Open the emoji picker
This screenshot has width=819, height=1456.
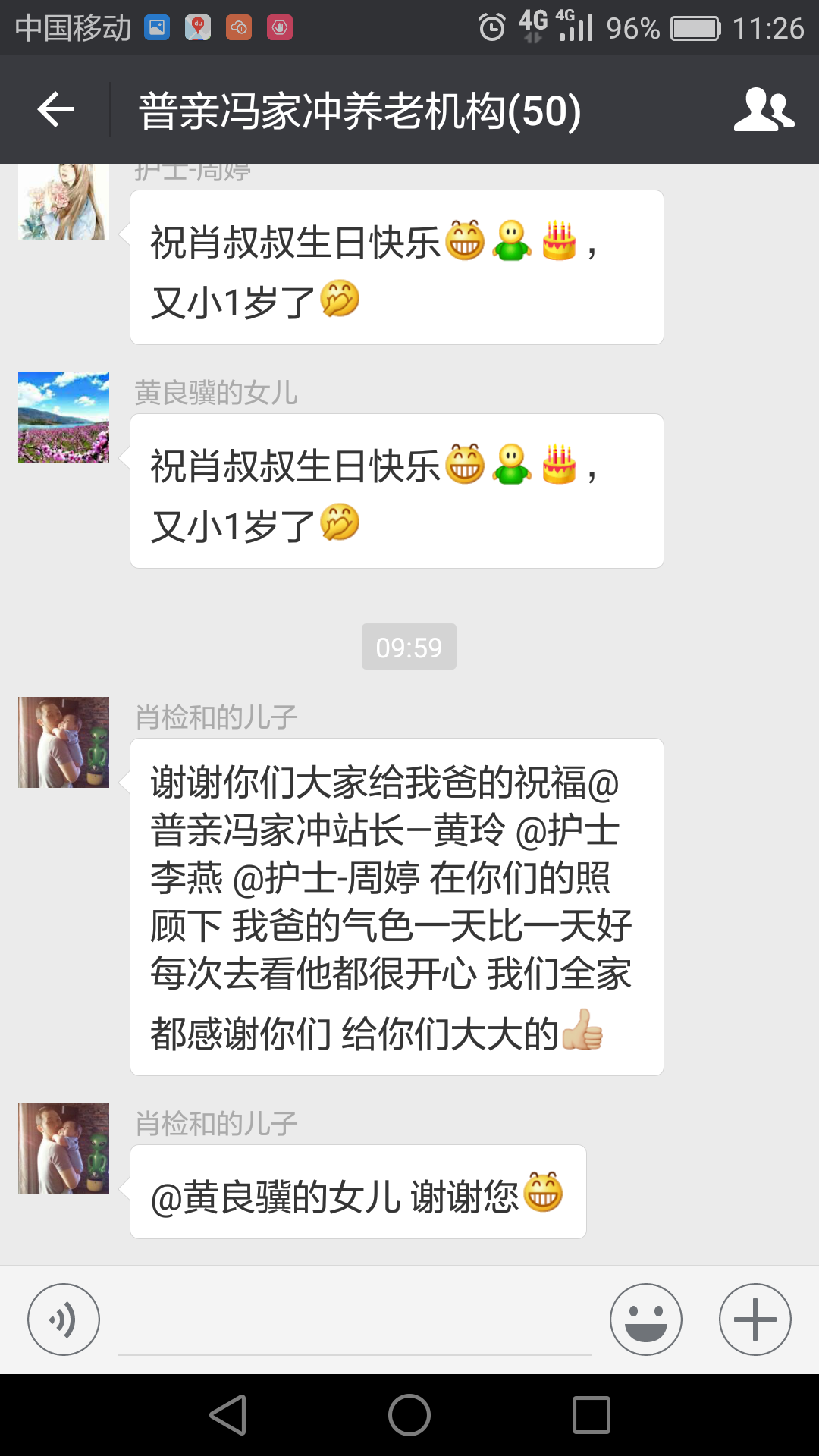pyautogui.click(x=645, y=1319)
